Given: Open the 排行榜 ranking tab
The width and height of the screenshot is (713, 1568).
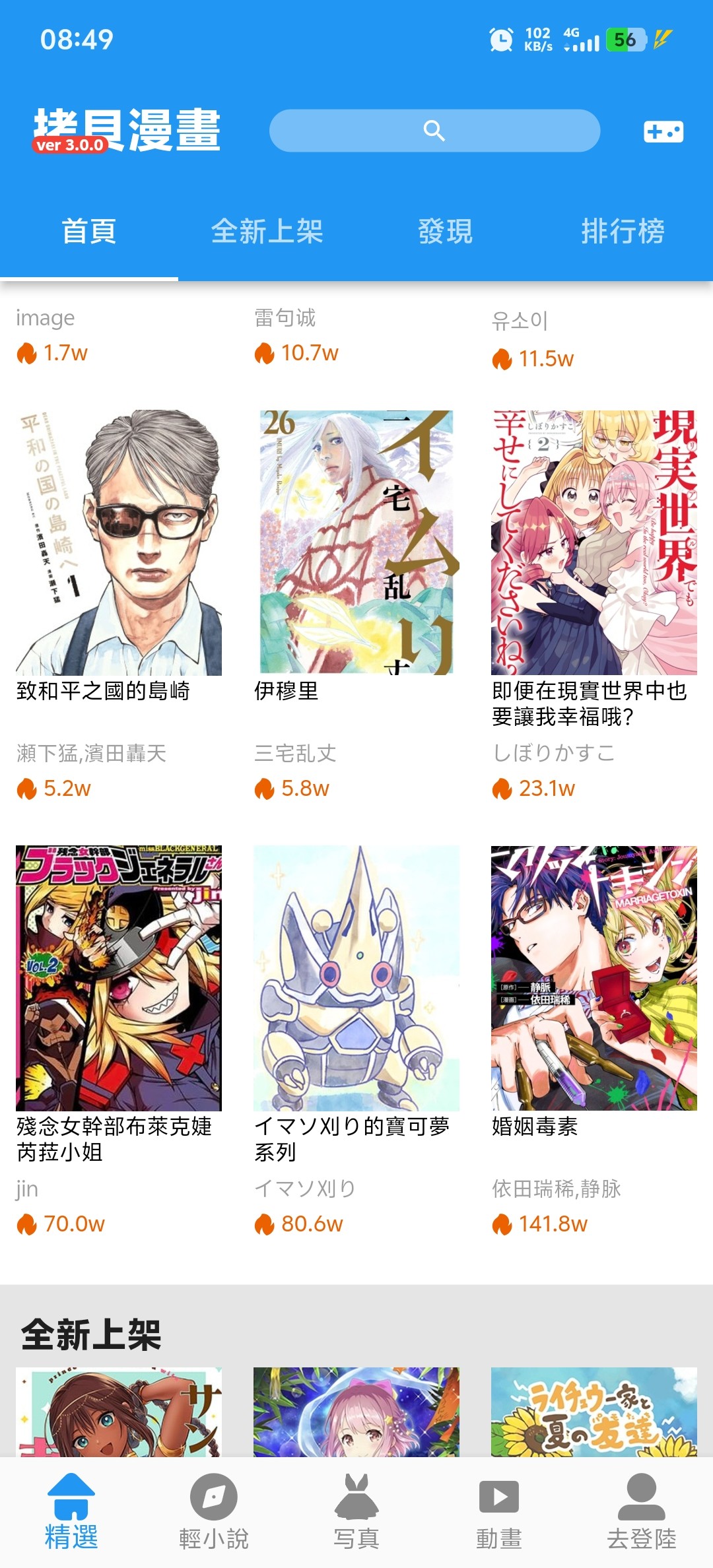Looking at the screenshot, I should pyautogui.click(x=623, y=232).
